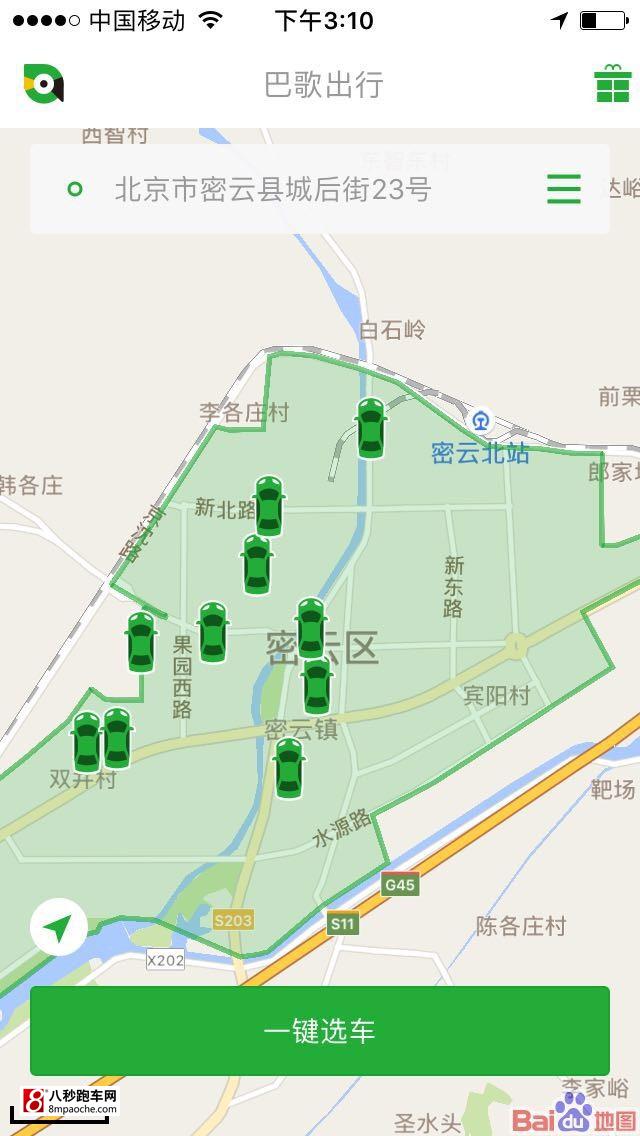Select the car next to 新北路
Viewport: 640px width, 1136px height.
(x=268, y=506)
